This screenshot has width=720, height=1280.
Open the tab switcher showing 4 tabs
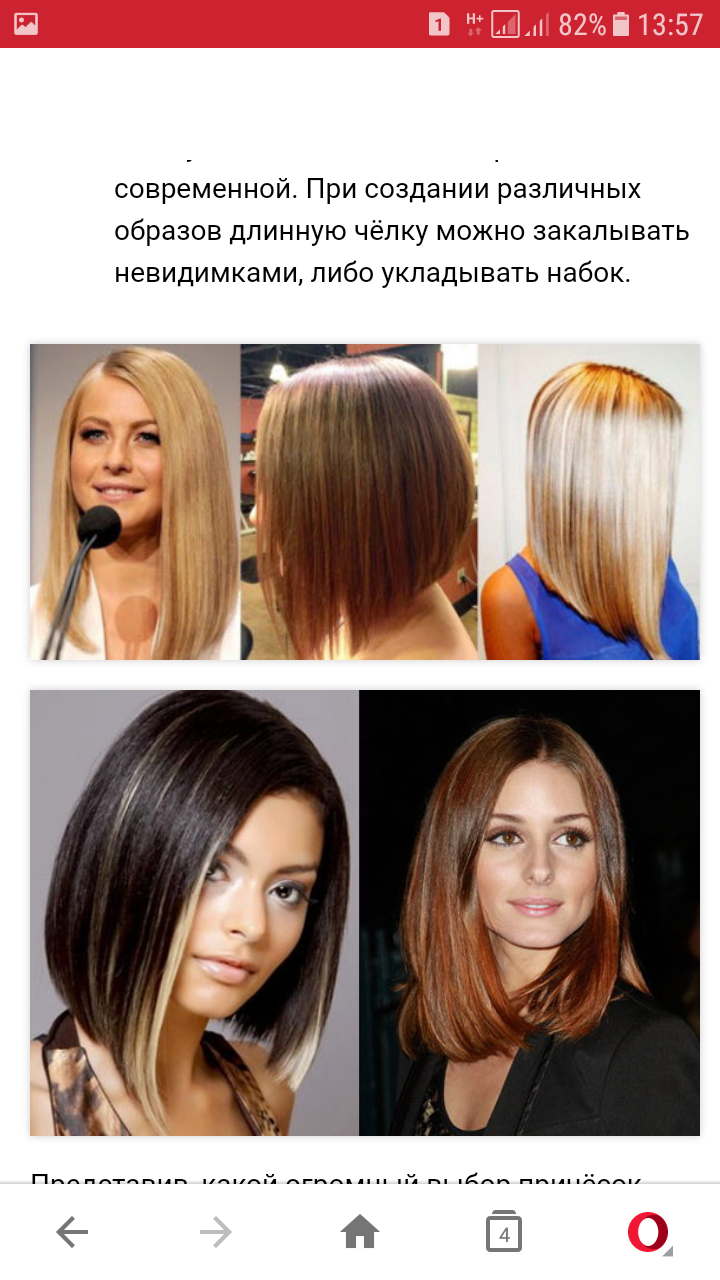(504, 1233)
